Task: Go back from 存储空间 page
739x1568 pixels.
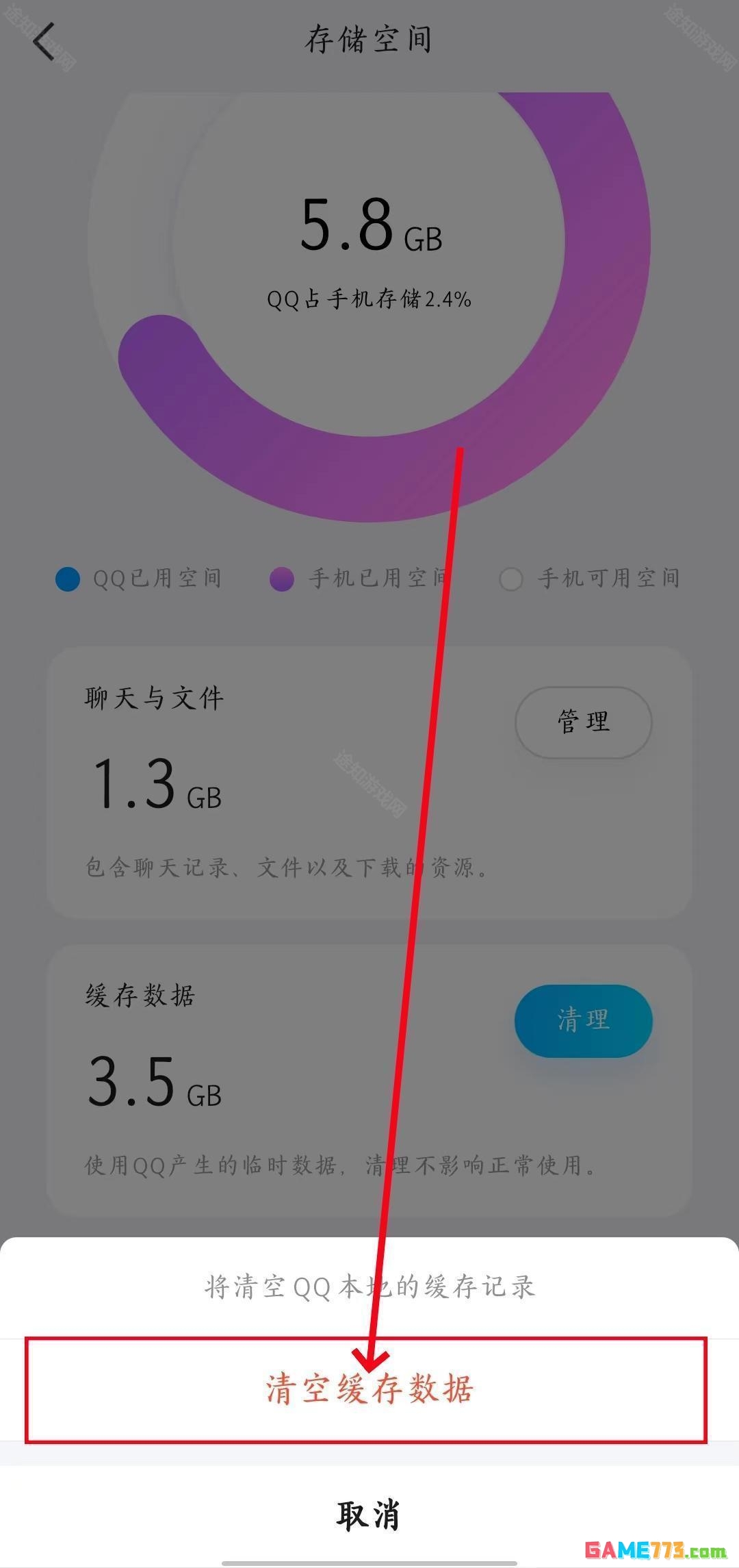Action: click(x=44, y=41)
